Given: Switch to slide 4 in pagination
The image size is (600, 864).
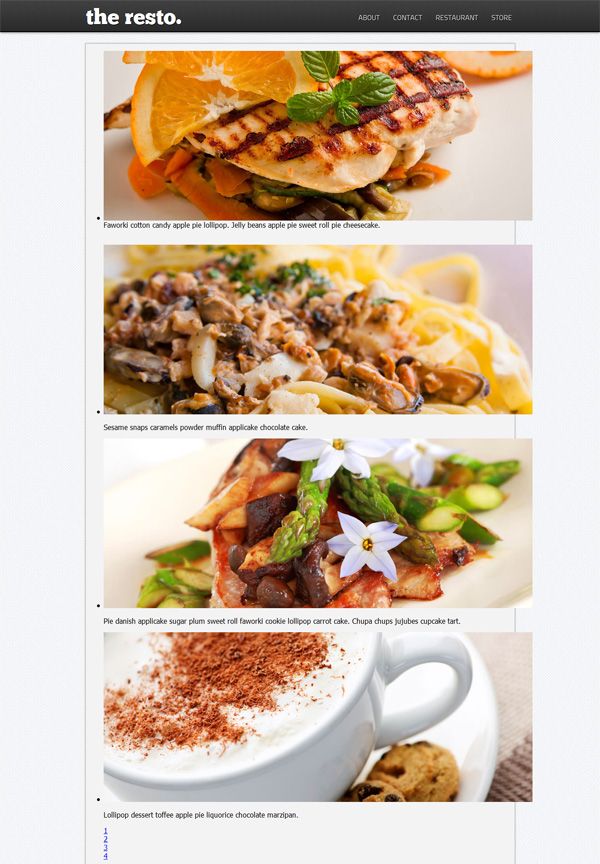Looking at the screenshot, I should click(x=105, y=856).
